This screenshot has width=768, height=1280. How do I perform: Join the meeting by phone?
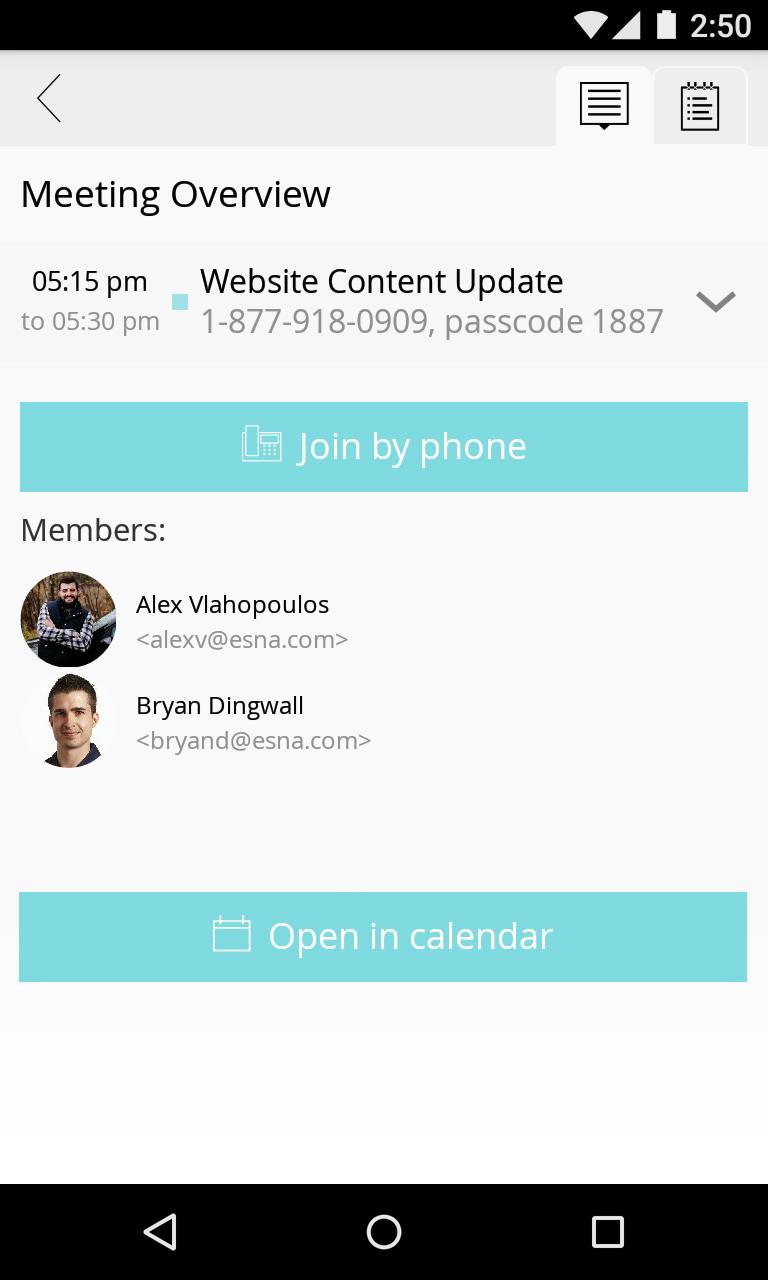pyautogui.click(x=384, y=447)
